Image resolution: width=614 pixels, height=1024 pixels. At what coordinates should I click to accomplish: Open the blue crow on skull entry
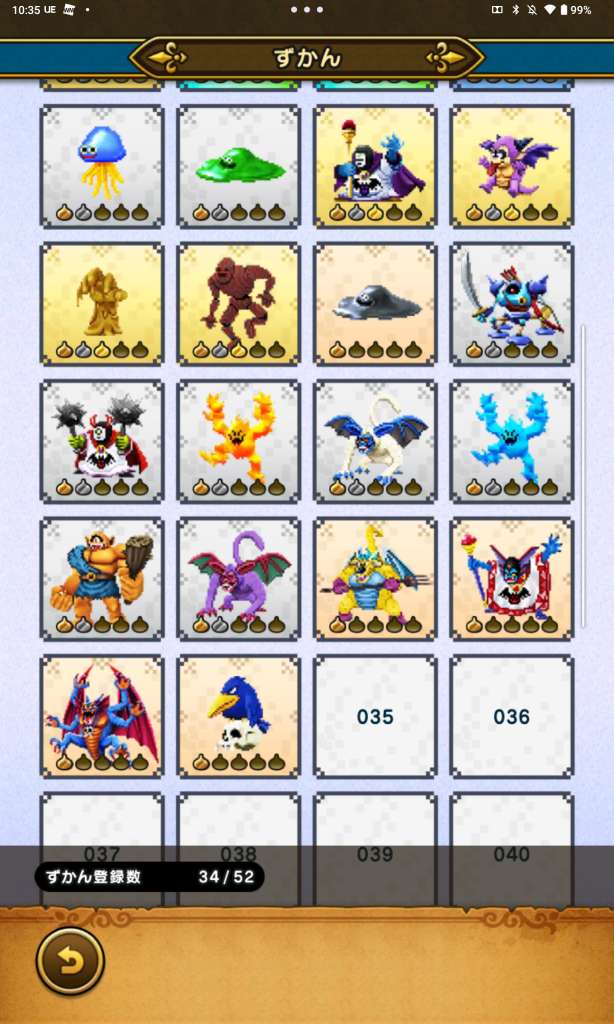(239, 716)
